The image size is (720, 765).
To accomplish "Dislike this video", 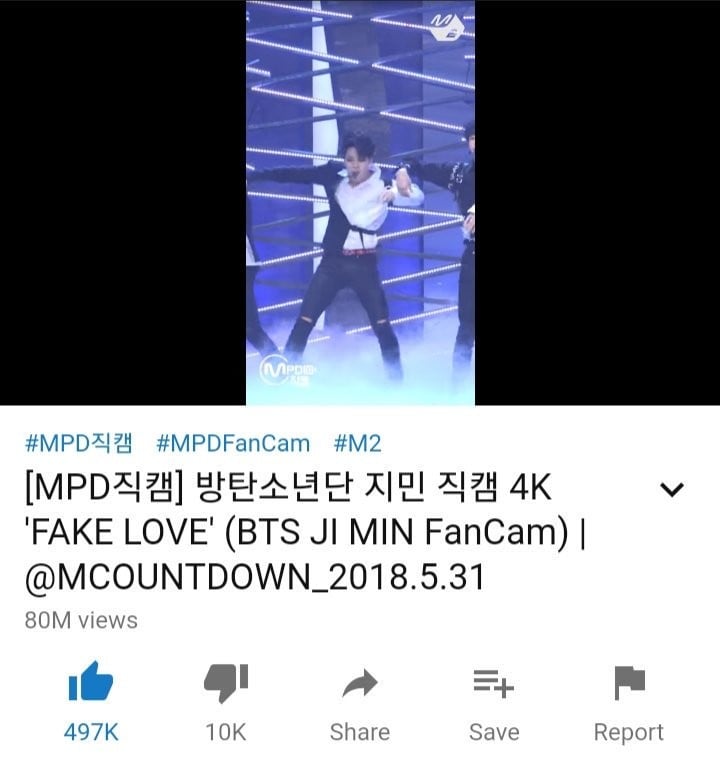I will (225, 685).
